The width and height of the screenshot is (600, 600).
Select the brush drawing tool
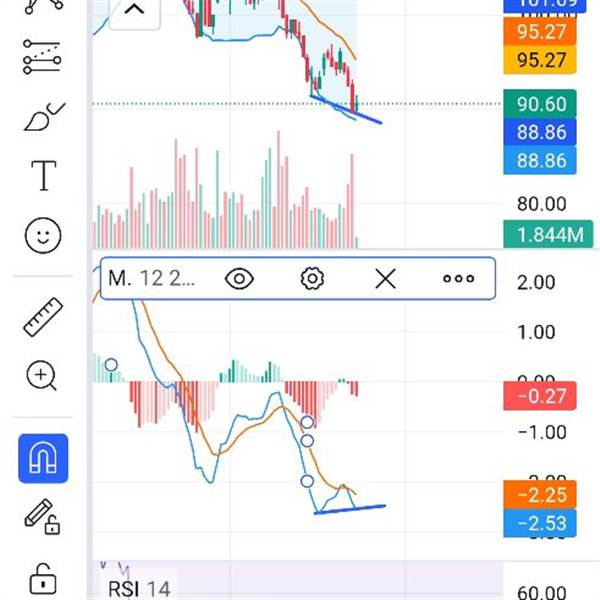tap(43, 117)
